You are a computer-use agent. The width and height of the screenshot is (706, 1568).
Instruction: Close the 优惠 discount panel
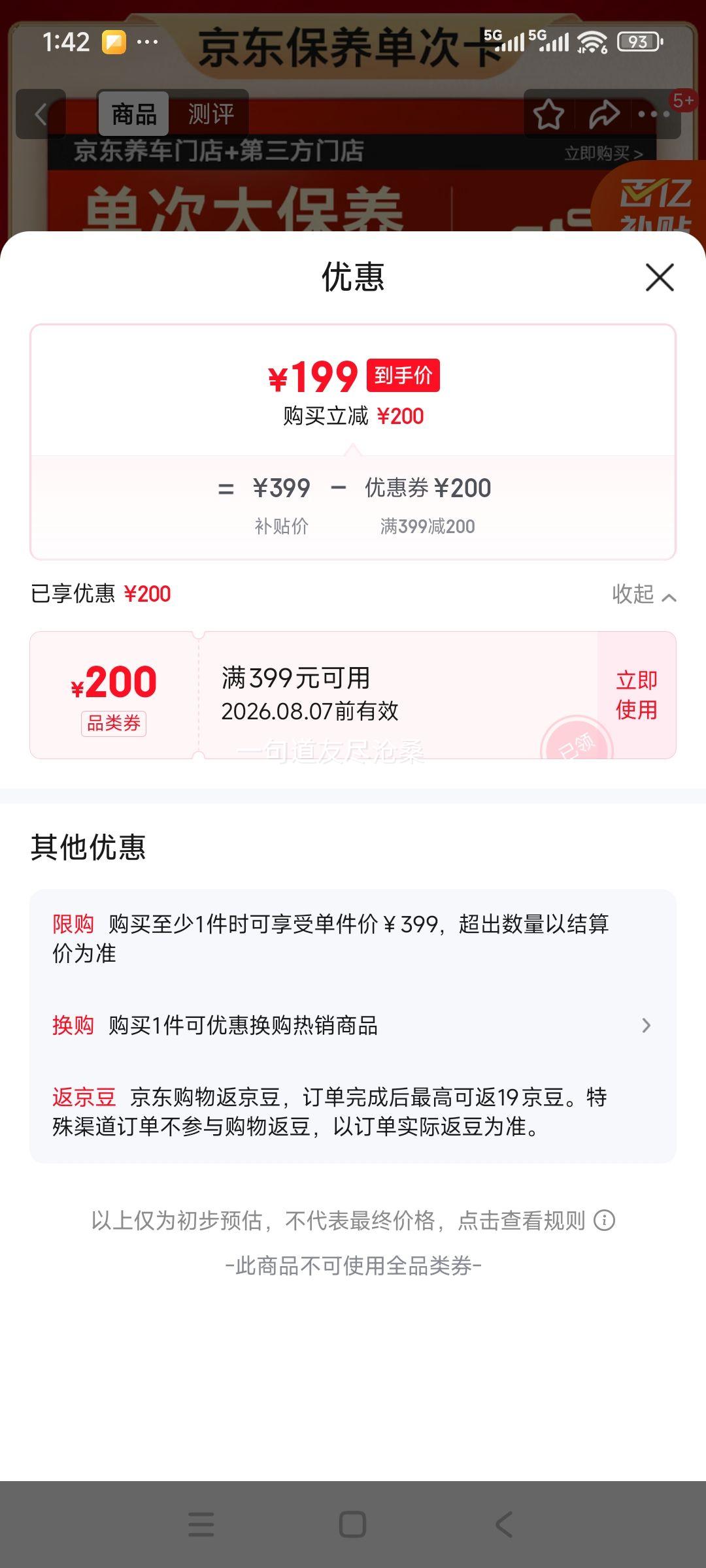(x=660, y=278)
